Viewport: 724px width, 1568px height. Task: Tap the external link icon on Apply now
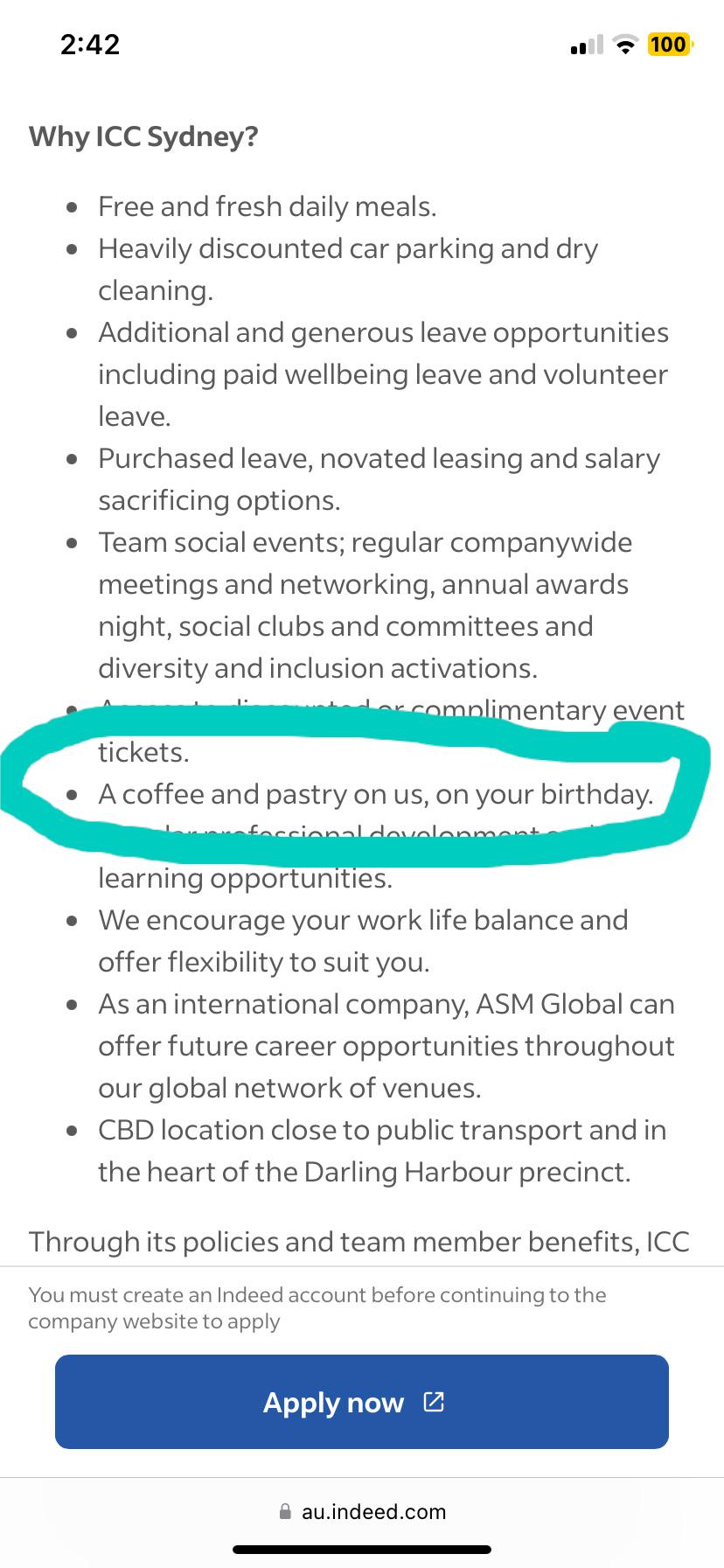(434, 1401)
